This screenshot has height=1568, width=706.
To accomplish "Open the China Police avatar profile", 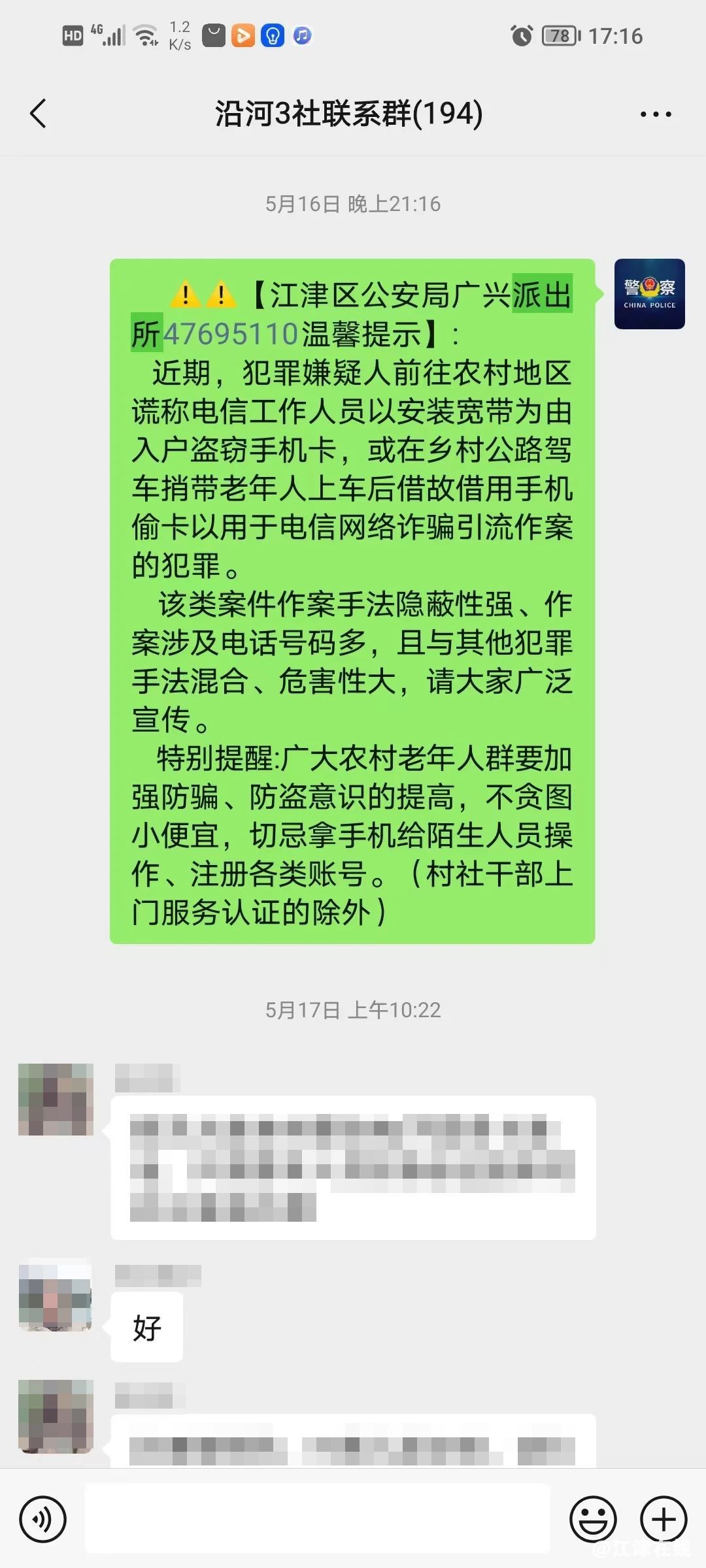I will pos(649,294).
